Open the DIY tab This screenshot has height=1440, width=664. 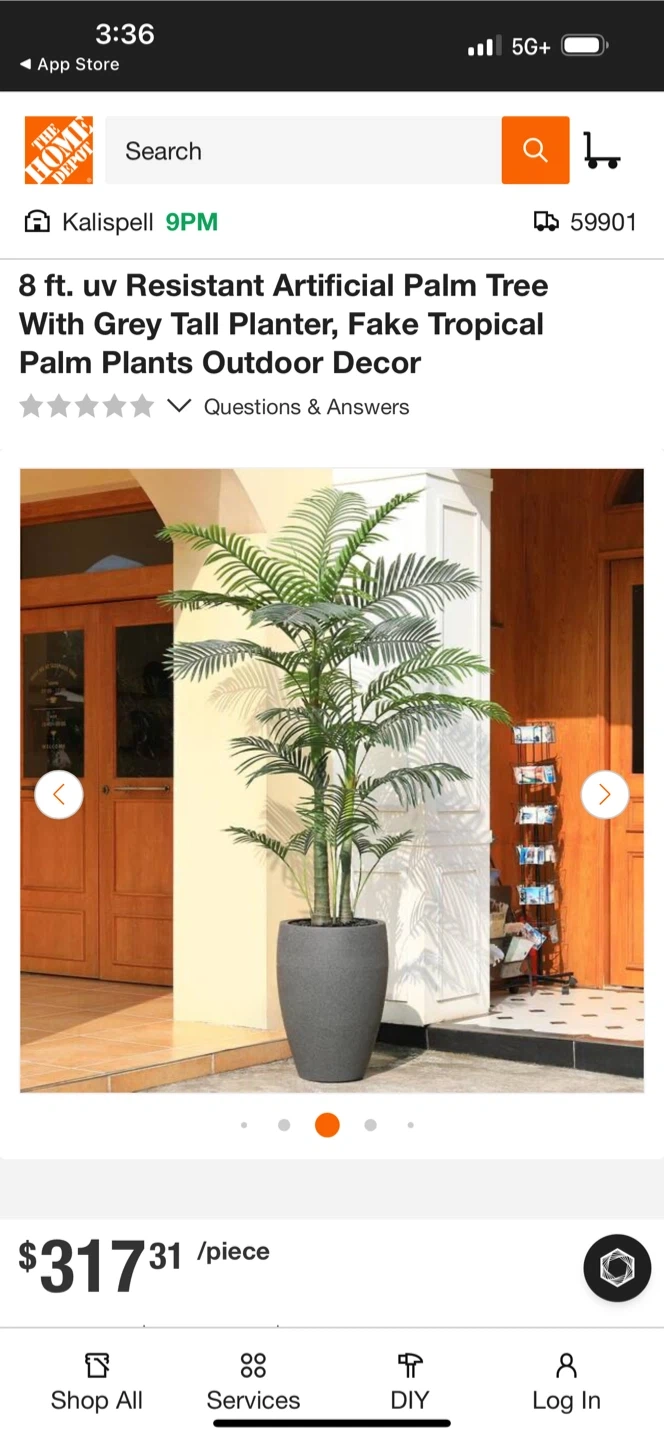[409, 1382]
